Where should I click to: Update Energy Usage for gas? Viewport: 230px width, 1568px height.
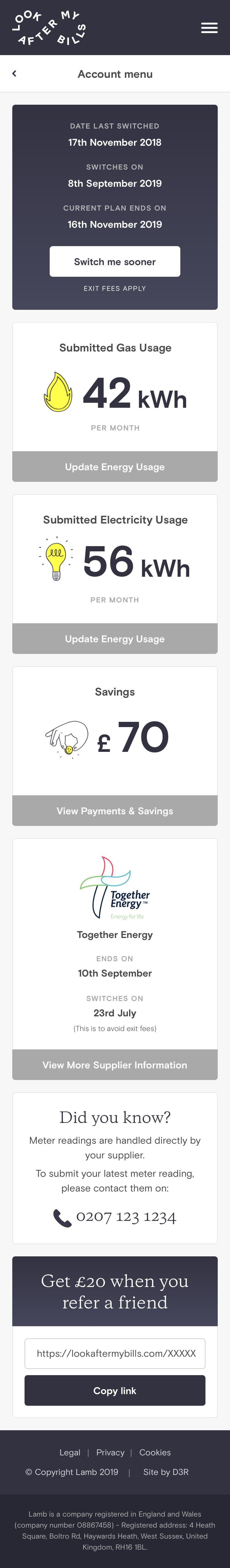[x=115, y=467]
